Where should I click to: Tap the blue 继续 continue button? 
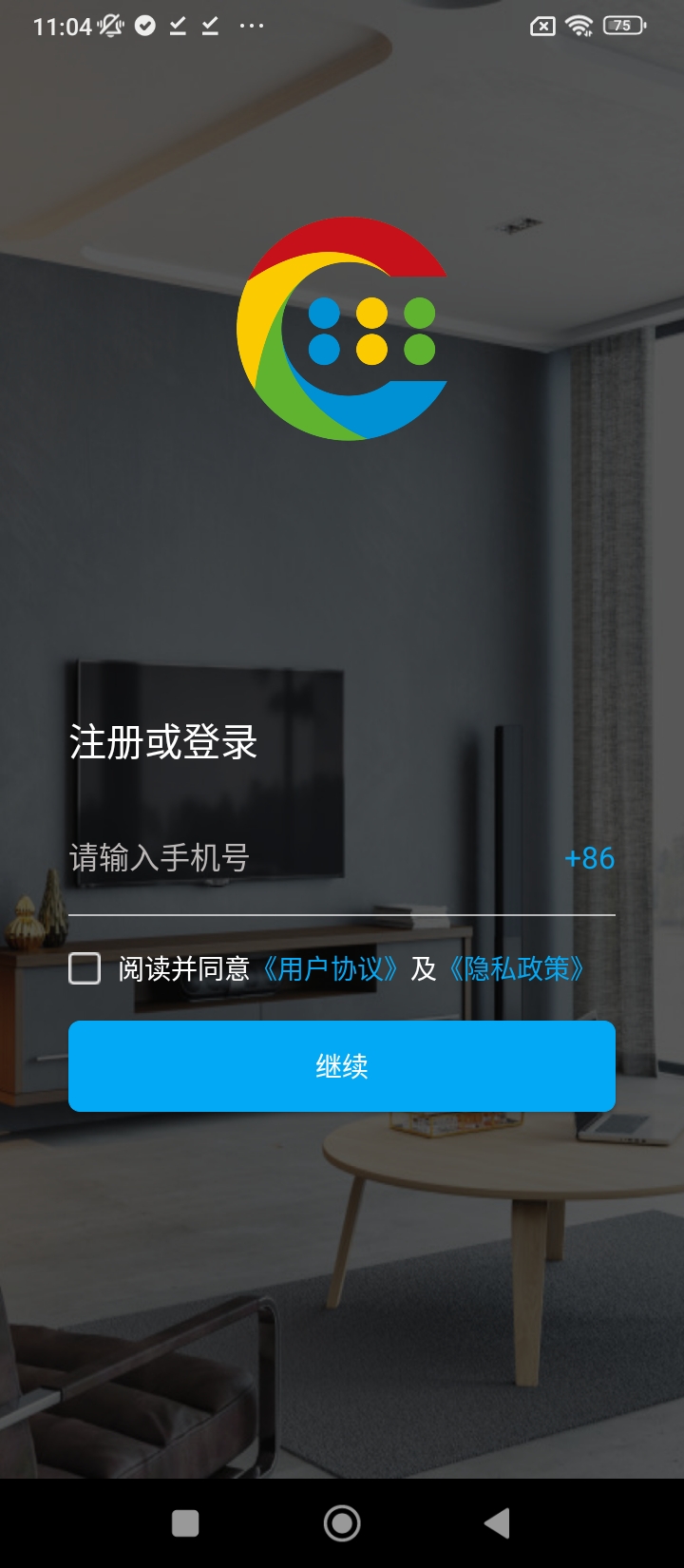pyautogui.click(x=342, y=1066)
